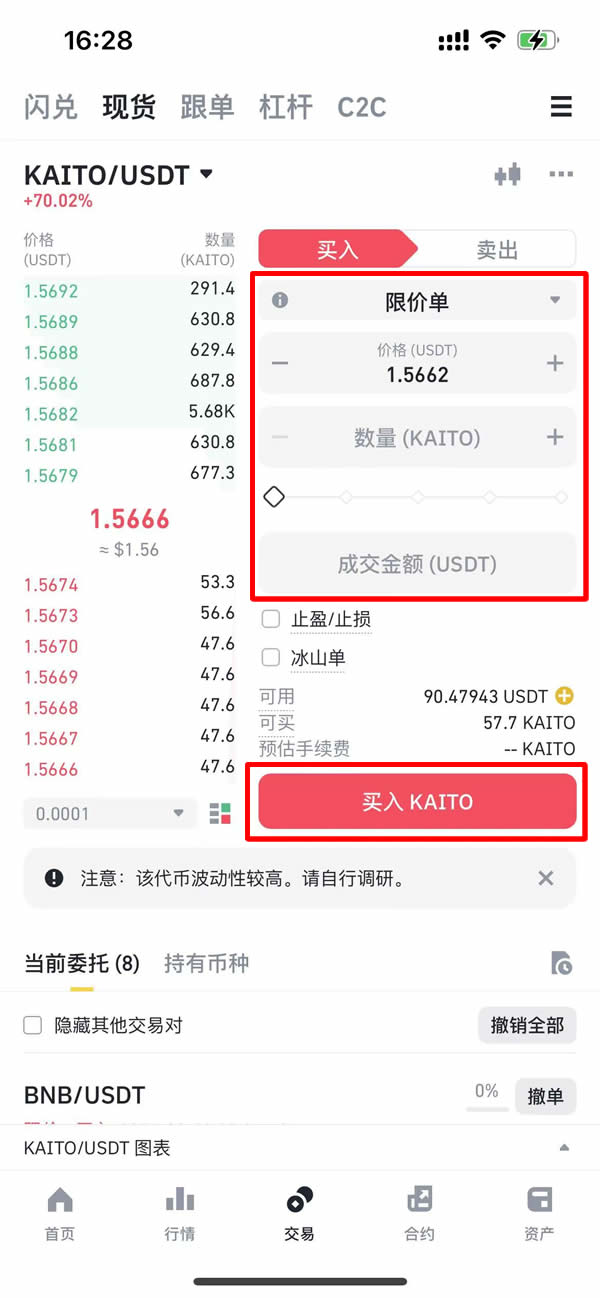Expand the 限价单 order type dropdown
The width and height of the screenshot is (600, 1298).
[555, 300]
